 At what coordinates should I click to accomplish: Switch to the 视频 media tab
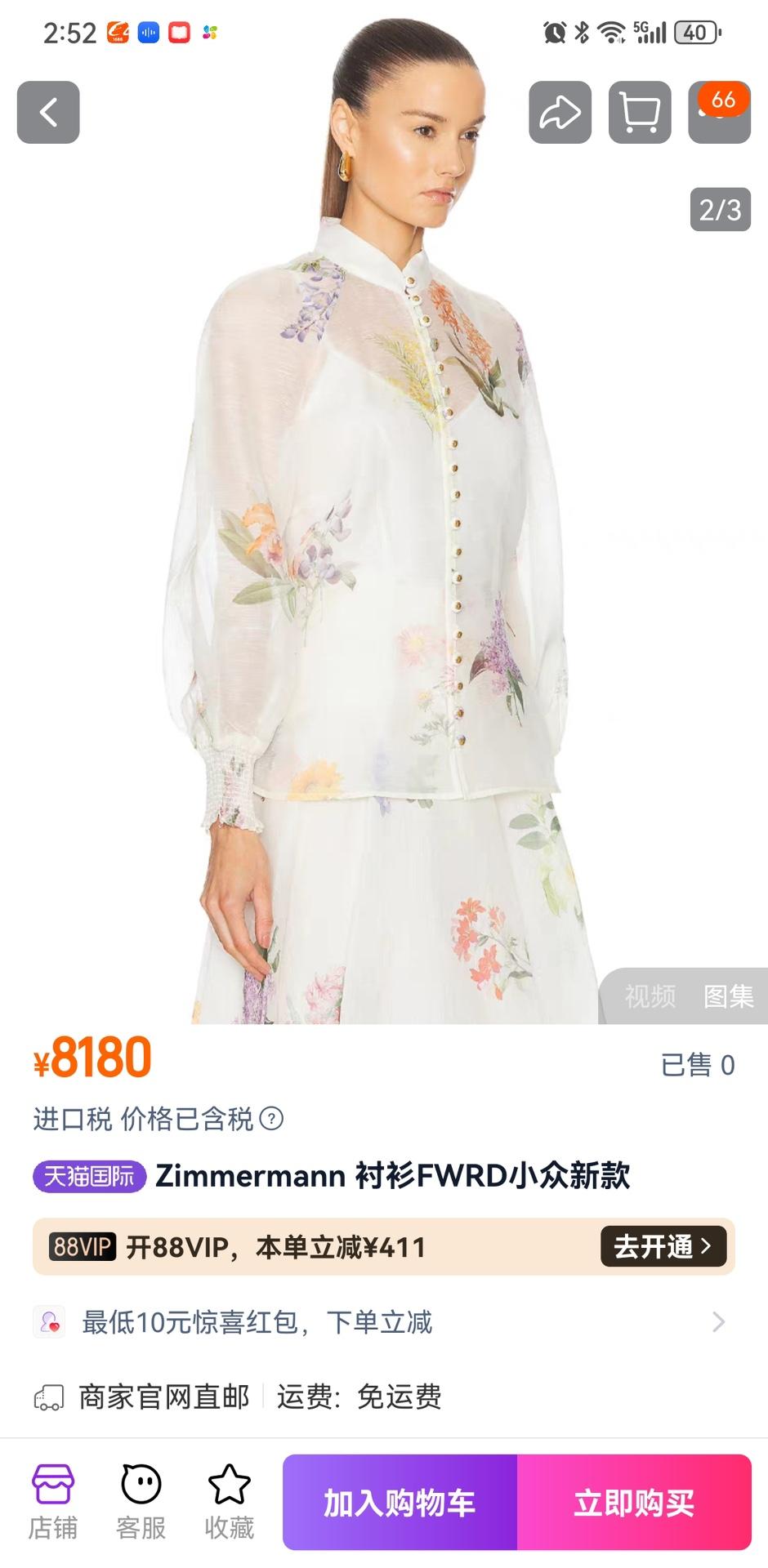pos(650,996)
